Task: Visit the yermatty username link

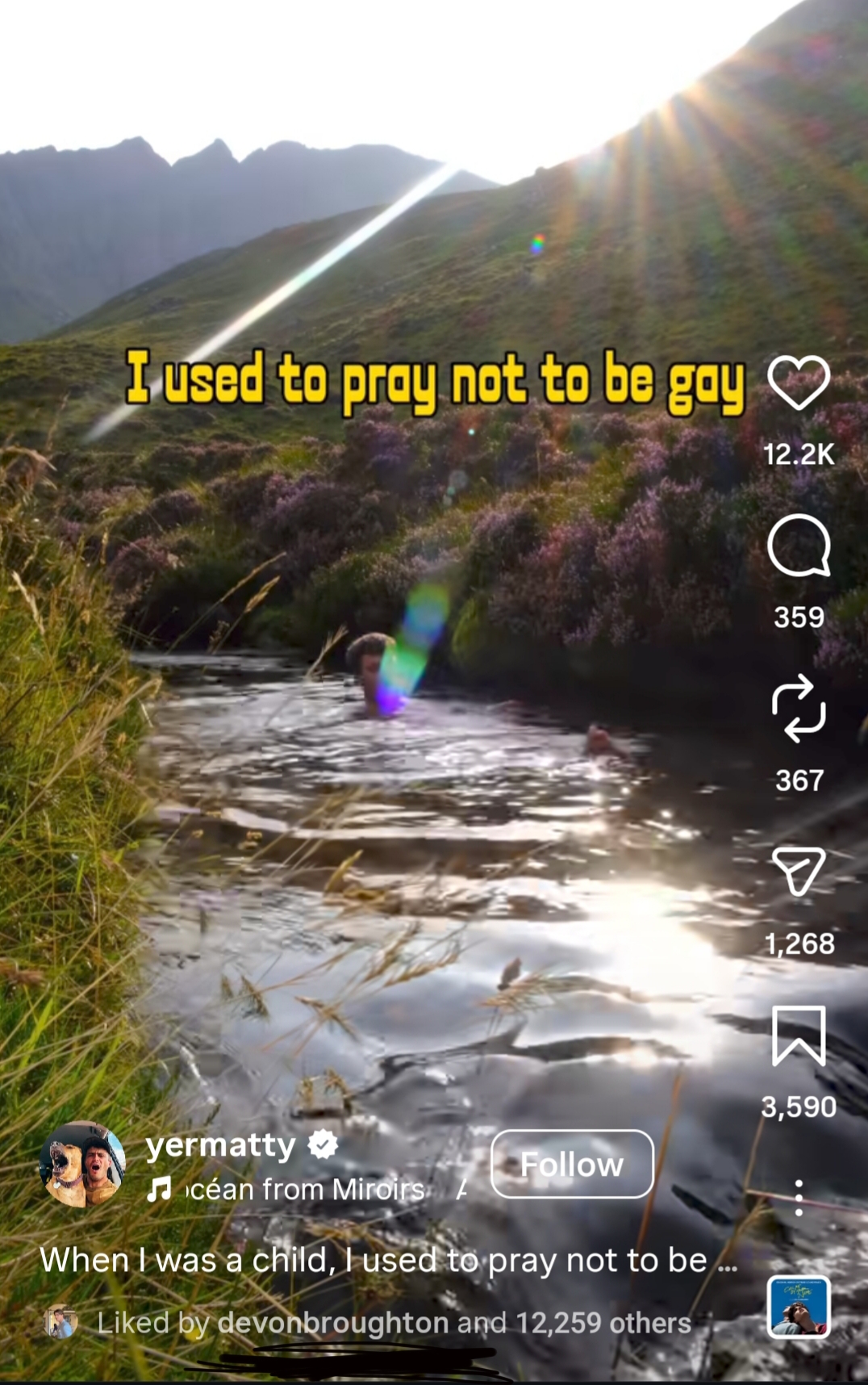Action: coord(220,1145)
